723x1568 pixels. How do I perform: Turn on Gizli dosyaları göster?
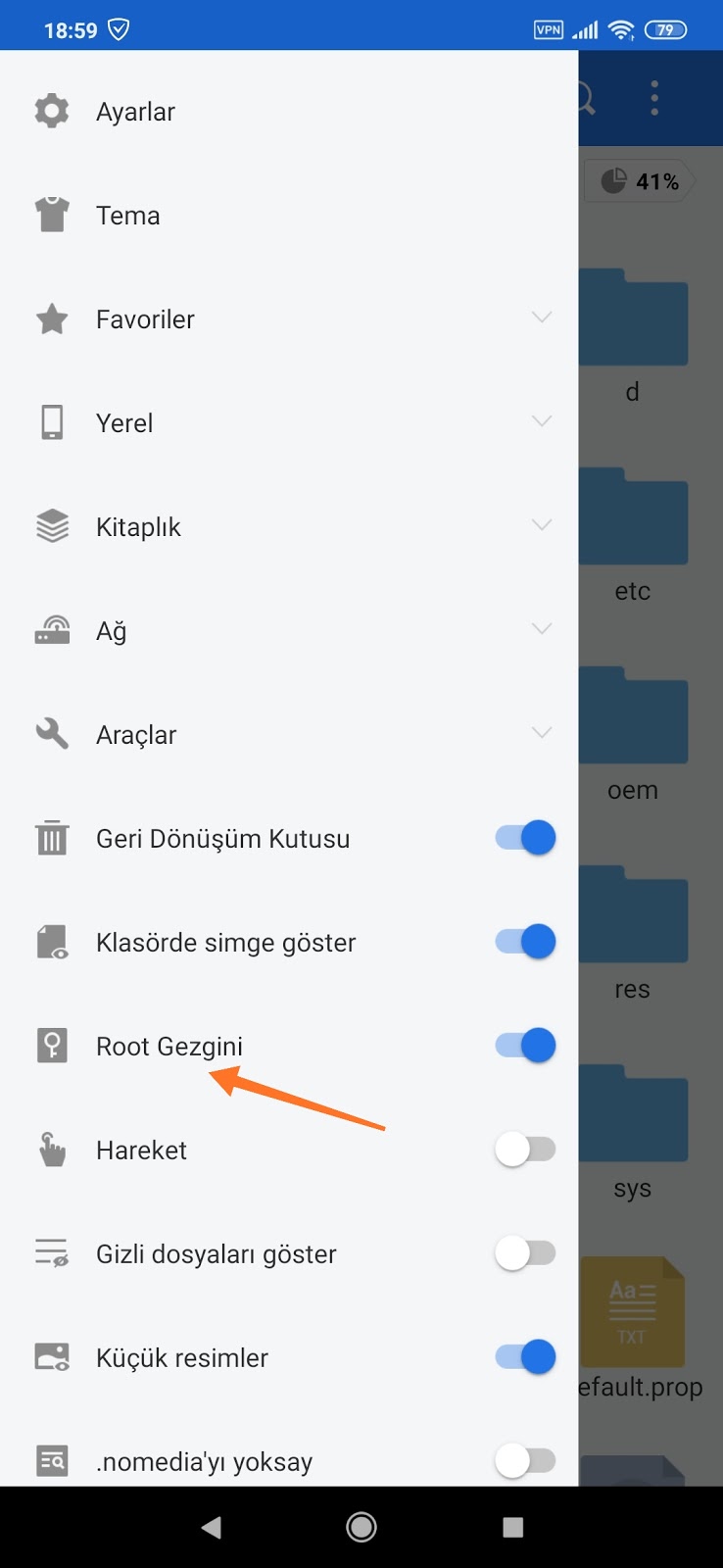[x=526, y=1253]
